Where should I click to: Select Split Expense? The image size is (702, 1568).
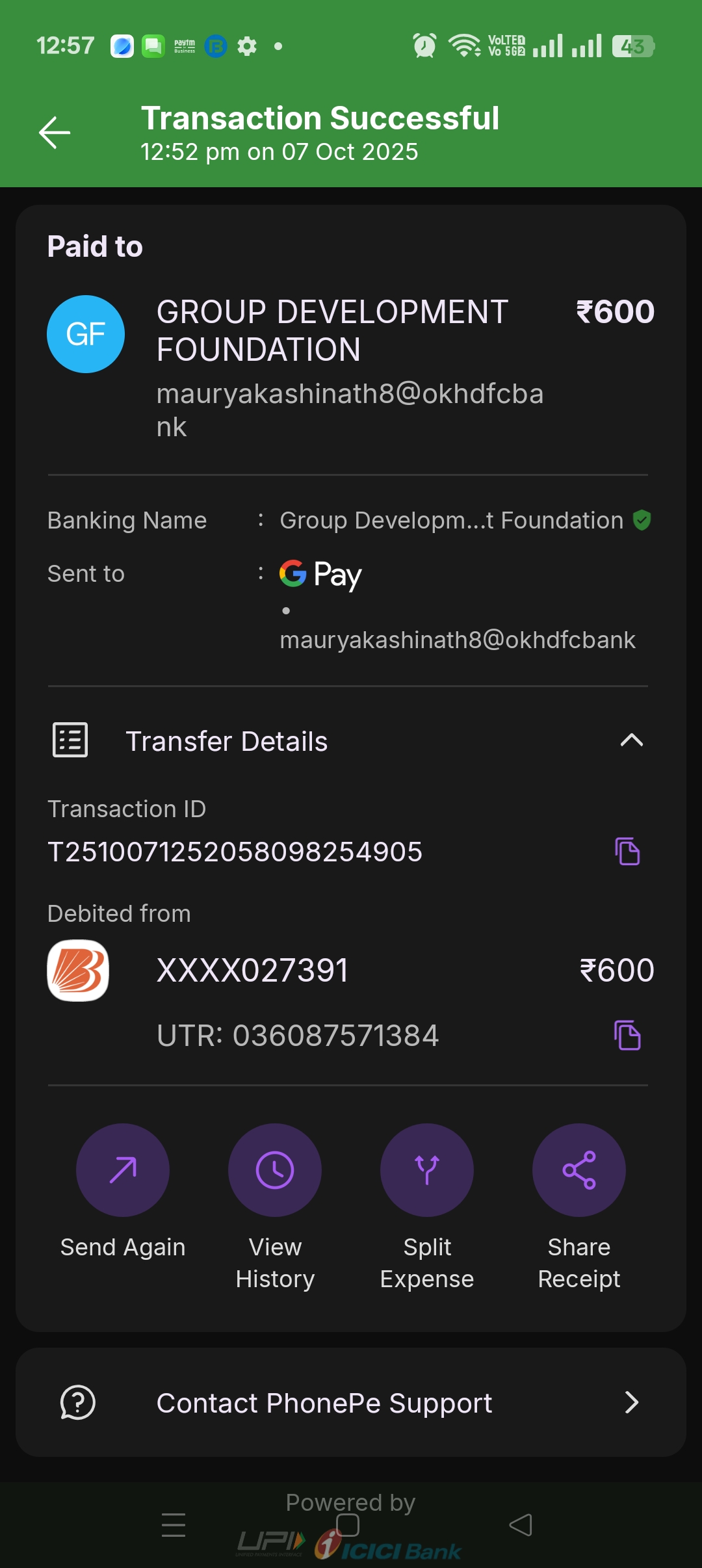427,1170
